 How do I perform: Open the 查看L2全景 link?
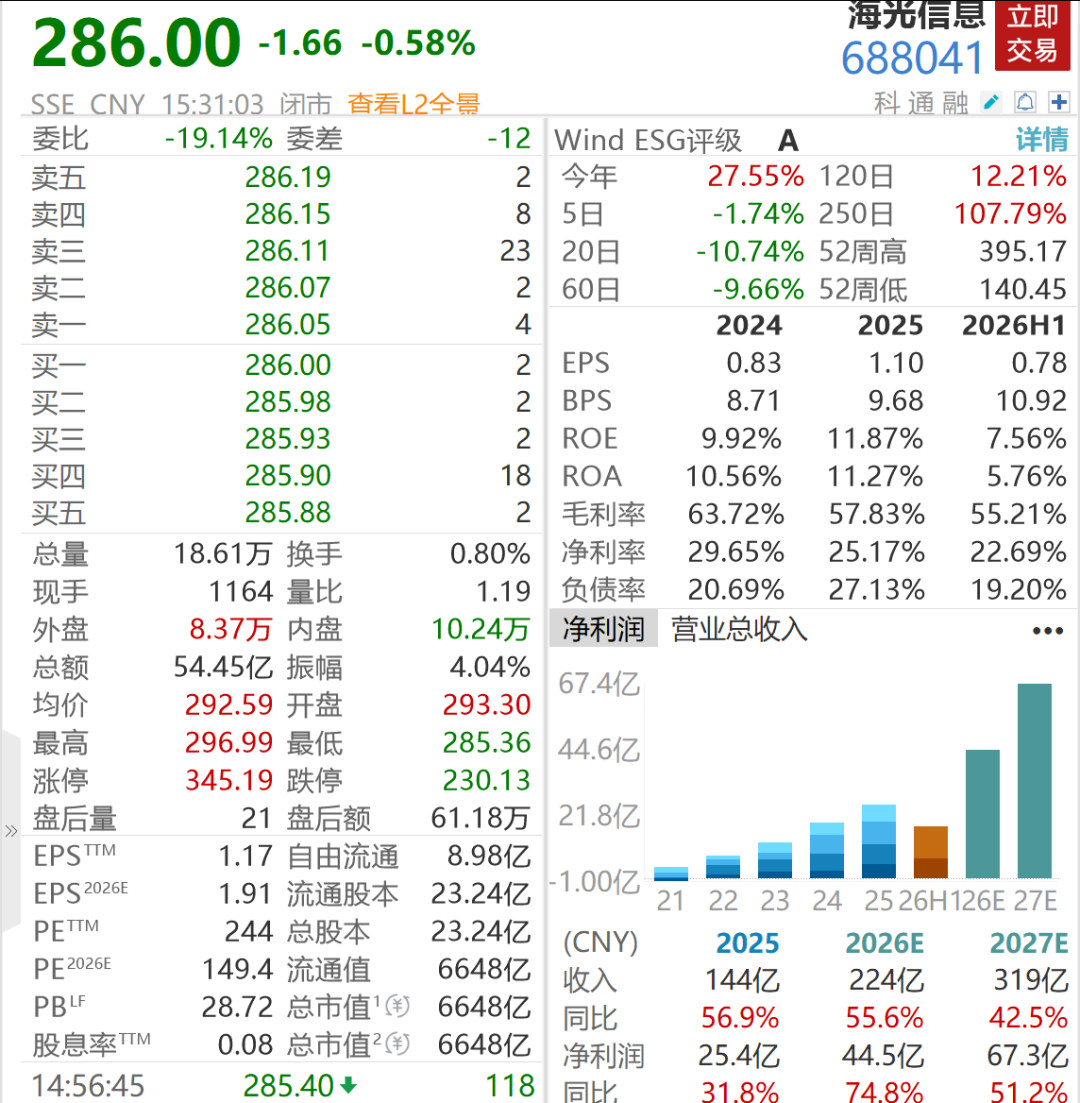click(x=414, y=104)
